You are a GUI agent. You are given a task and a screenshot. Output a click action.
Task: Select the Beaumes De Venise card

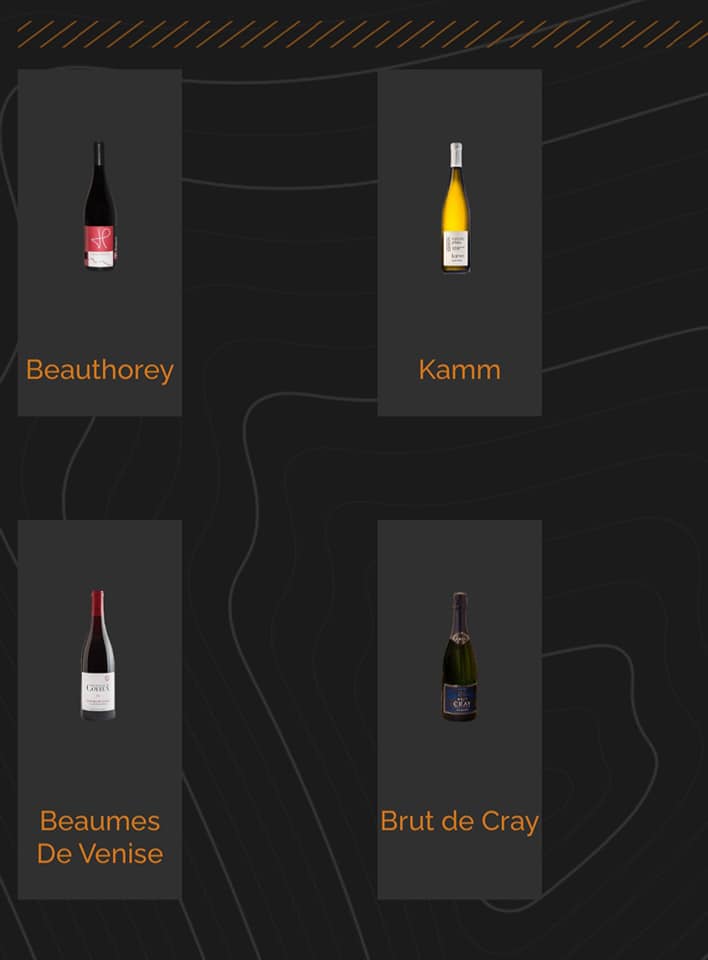click(99, 708)
